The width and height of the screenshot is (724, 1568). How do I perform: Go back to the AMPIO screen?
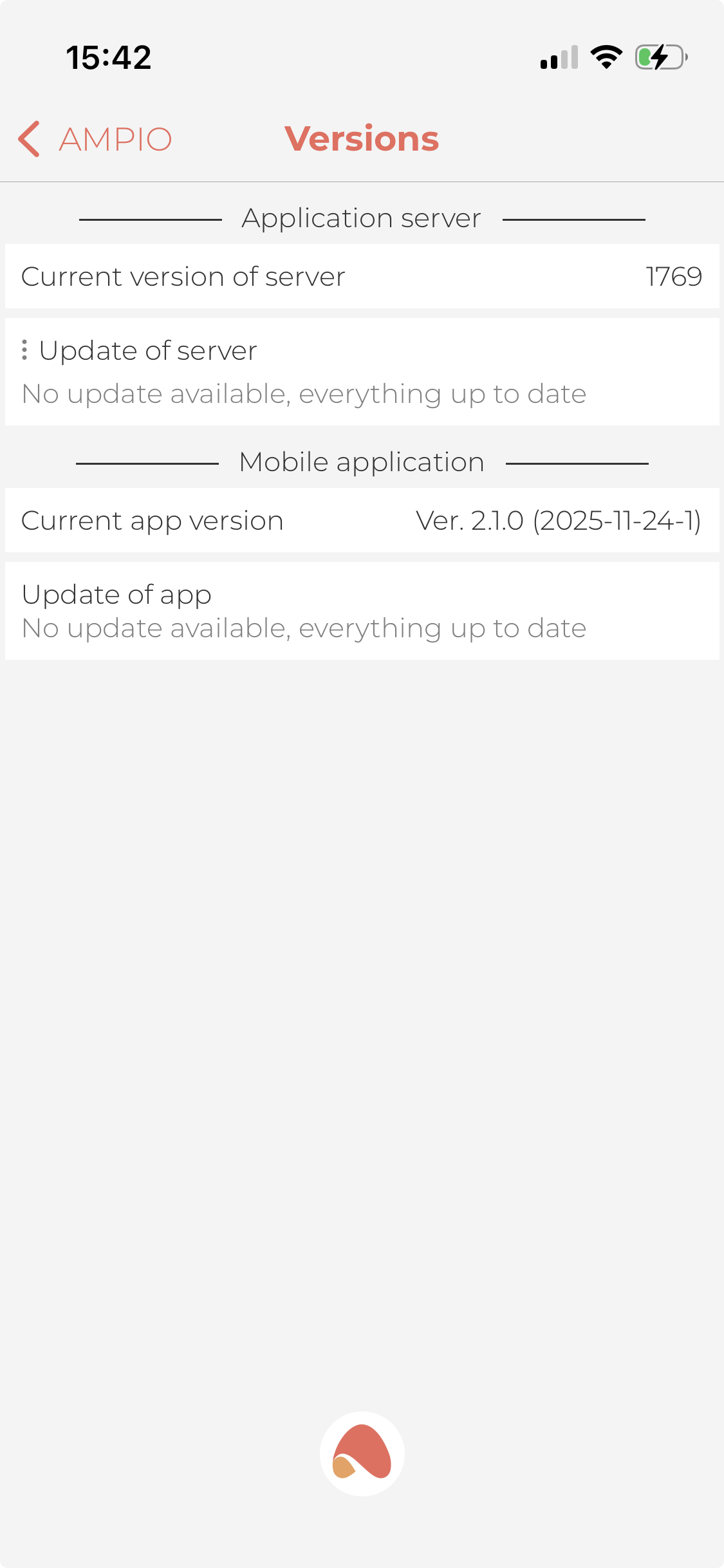click(x=95, y=139)
